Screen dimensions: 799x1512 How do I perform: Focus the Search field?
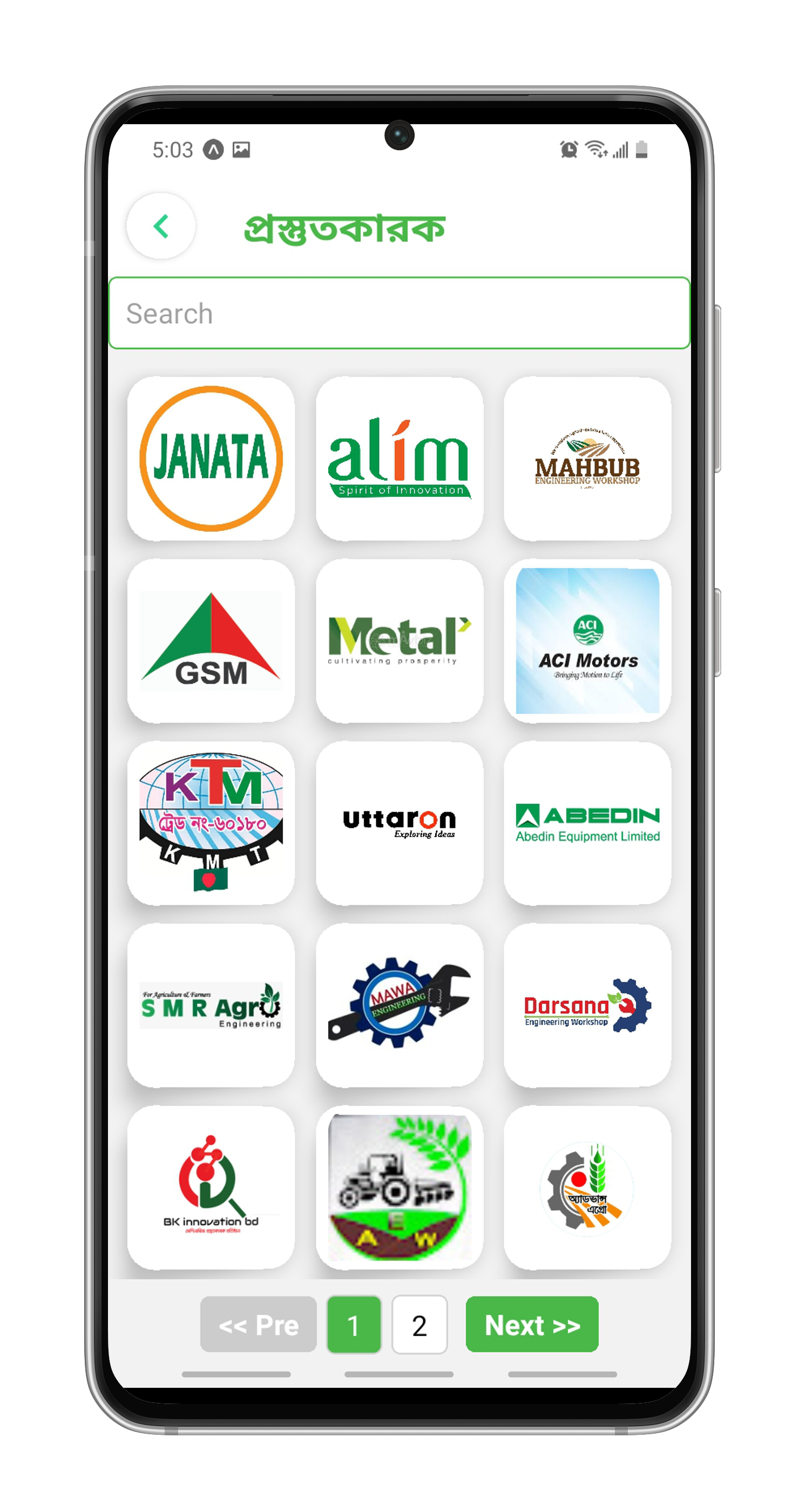click(399, 313)
